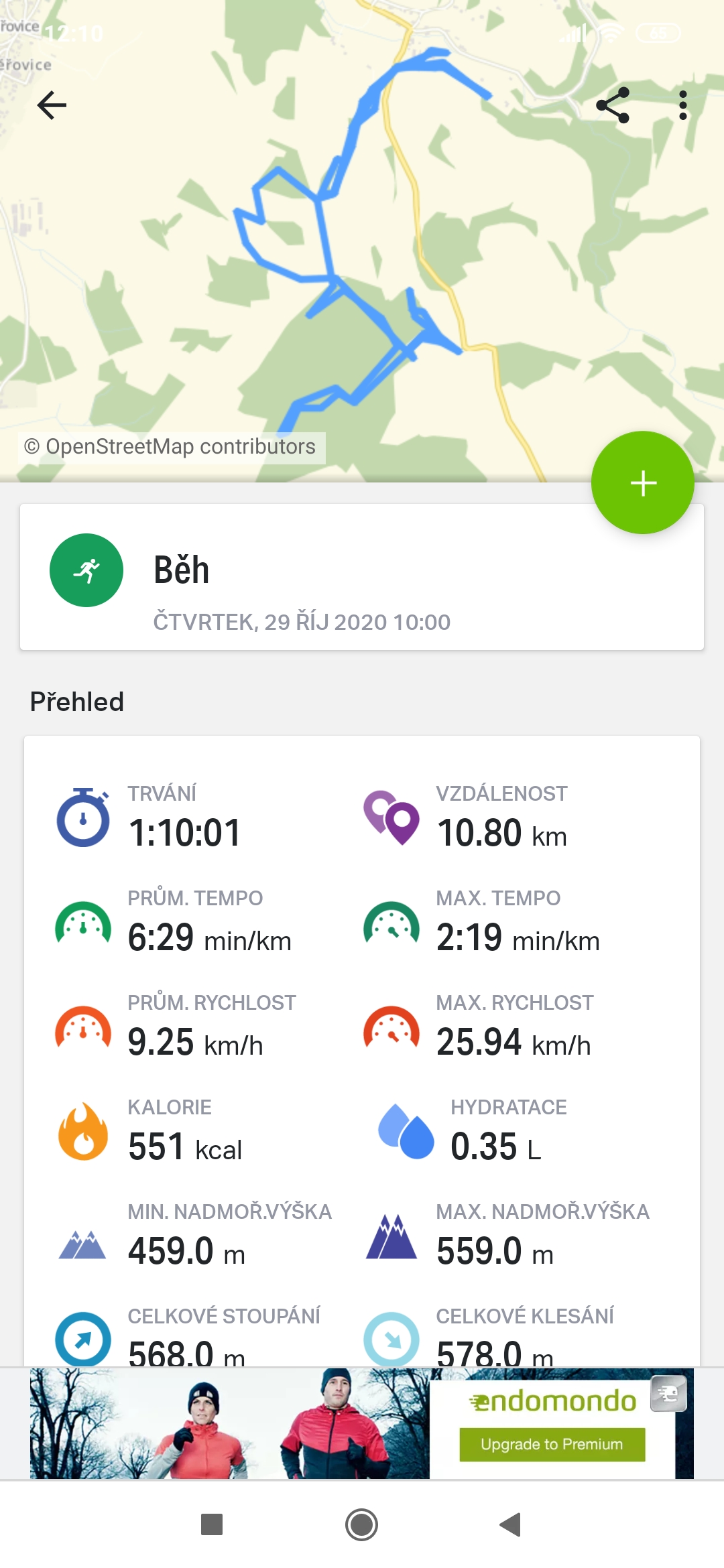Go back using the arrow icon
This screenshot has height=1568, width=724.
52,105
